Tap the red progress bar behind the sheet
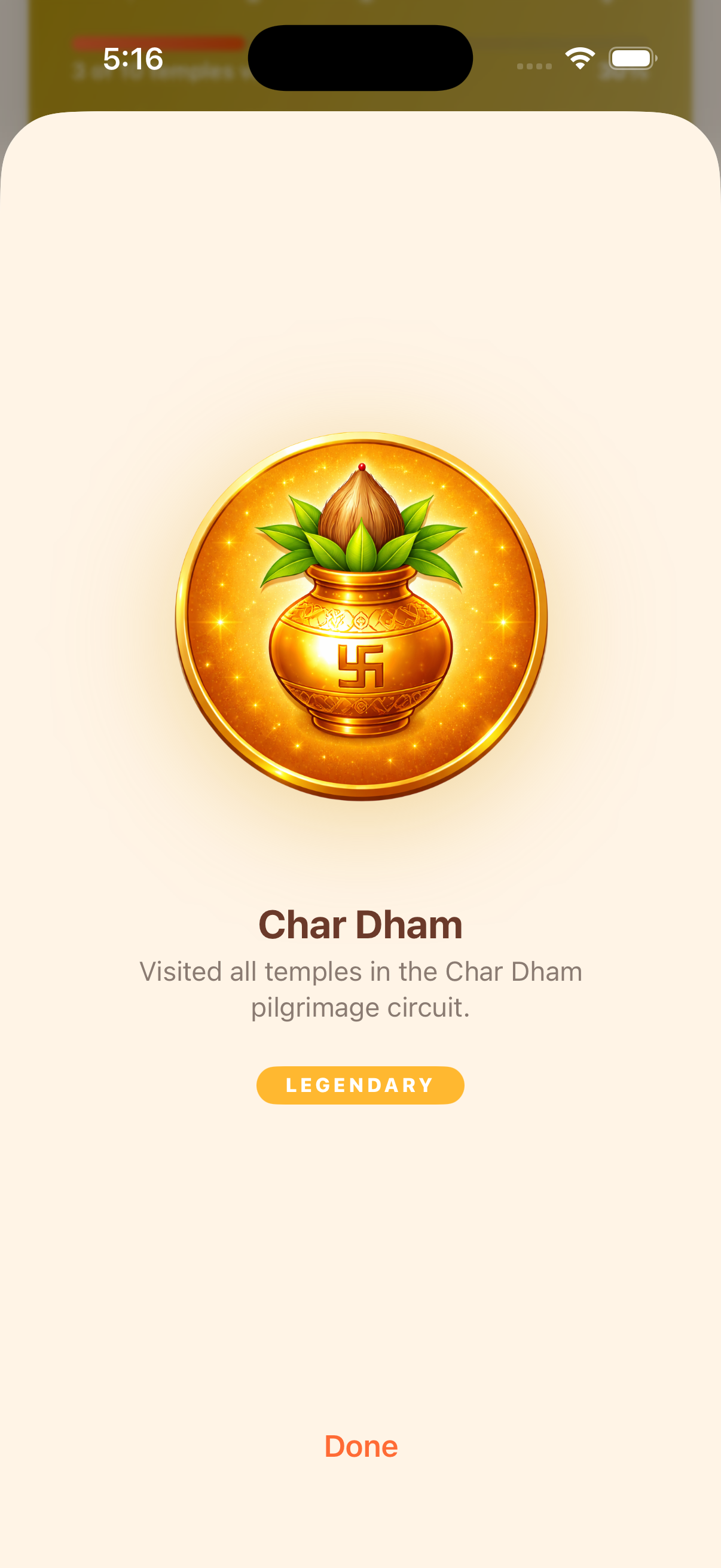 (158, 44)
